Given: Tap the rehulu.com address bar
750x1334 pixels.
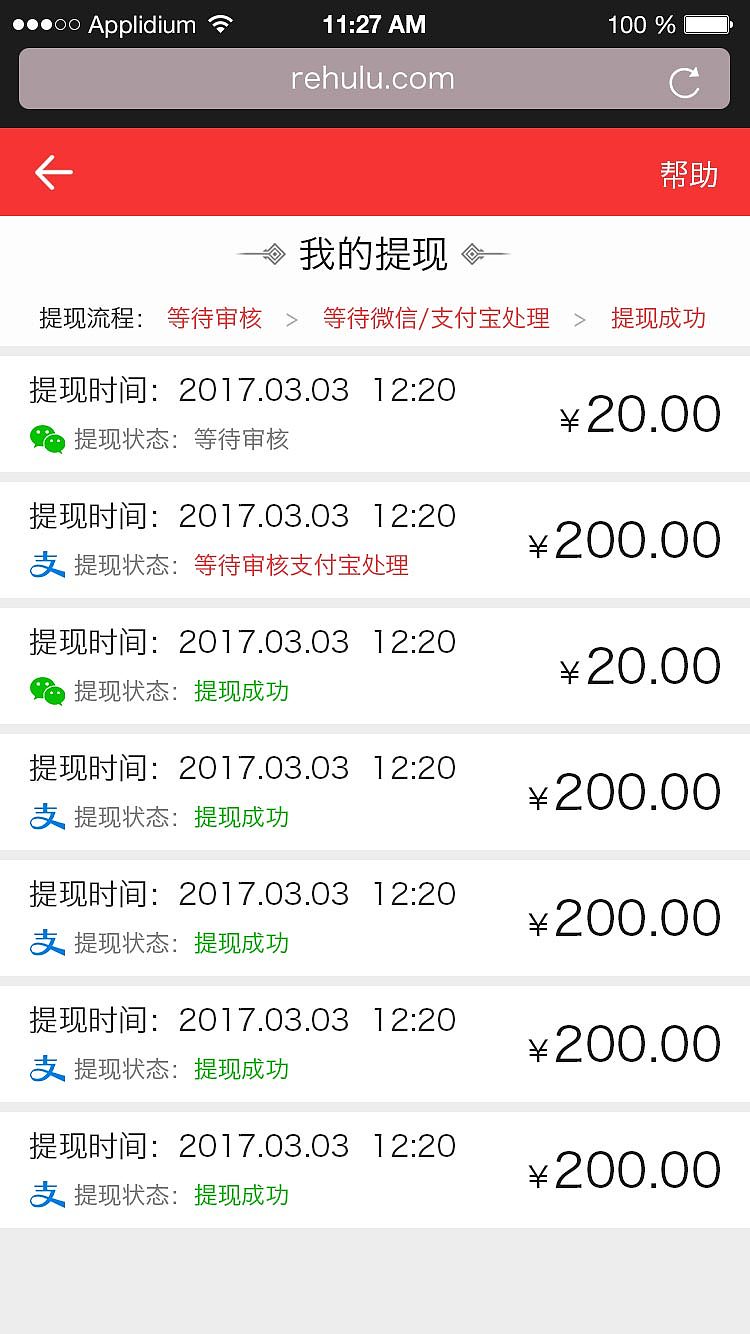Looking at the screenshot, I should click(371, 78).
